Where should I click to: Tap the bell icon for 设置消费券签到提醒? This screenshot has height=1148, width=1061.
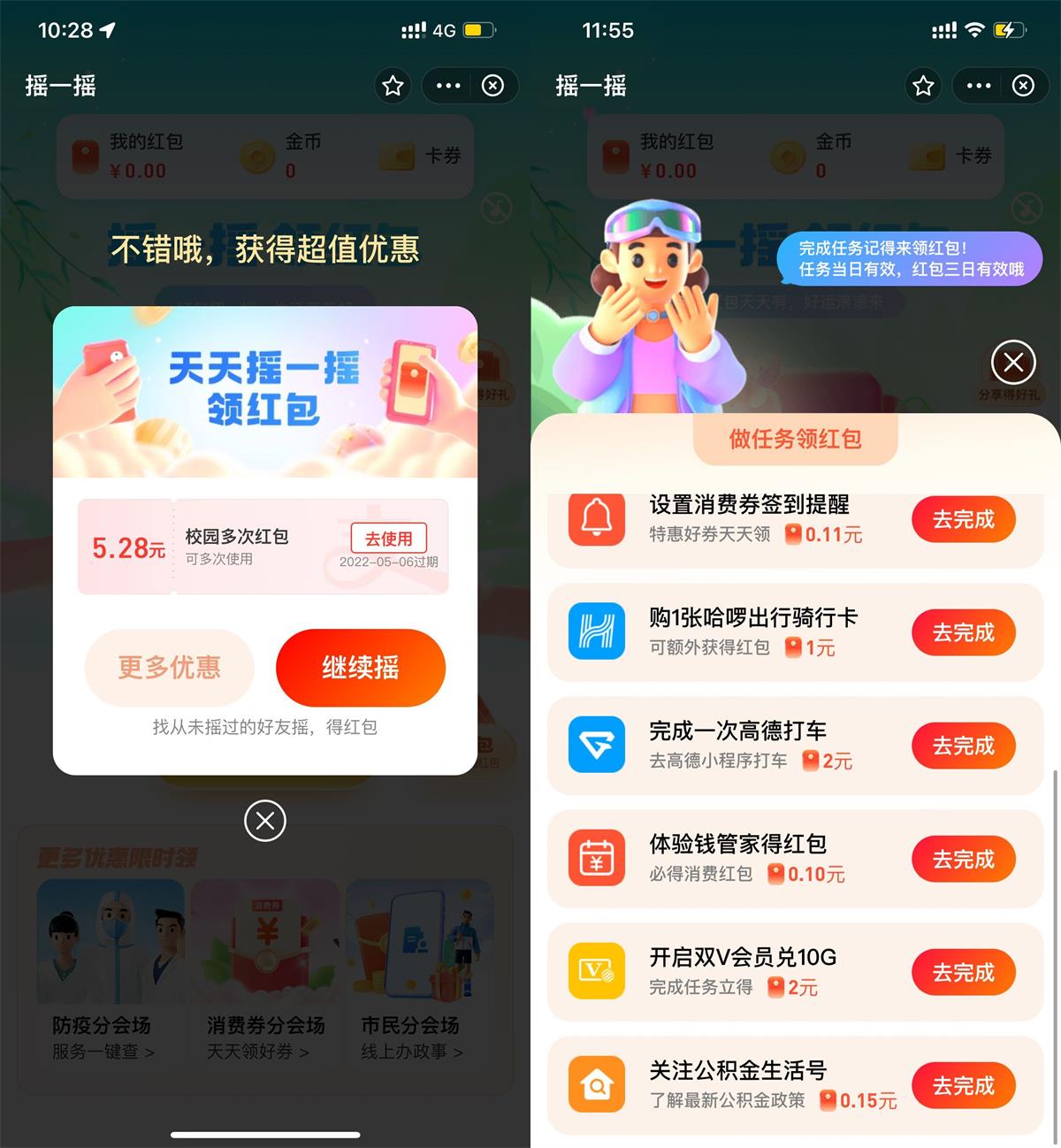tap(596, 520)
